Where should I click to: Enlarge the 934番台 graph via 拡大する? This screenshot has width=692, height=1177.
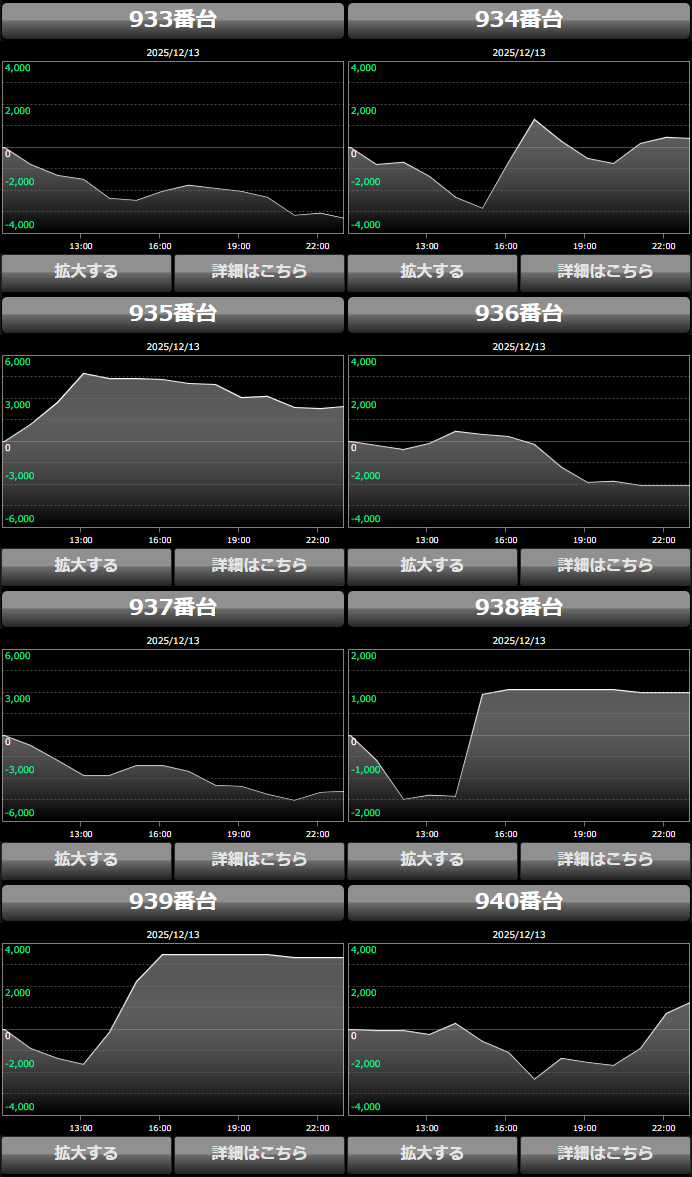432,271
